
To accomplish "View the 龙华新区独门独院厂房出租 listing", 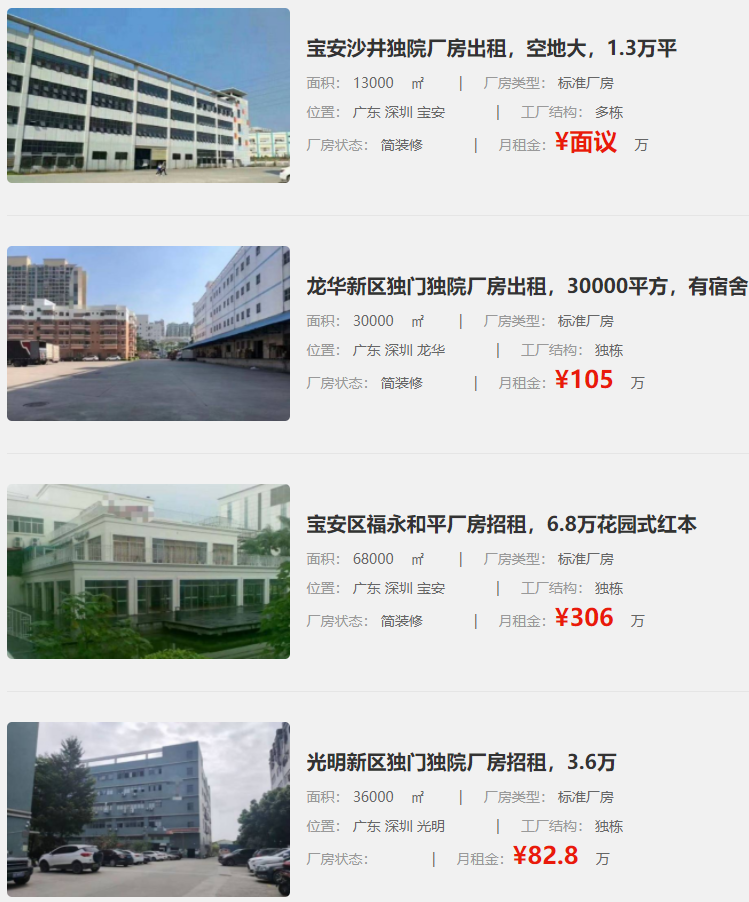I will pos(526,287).
